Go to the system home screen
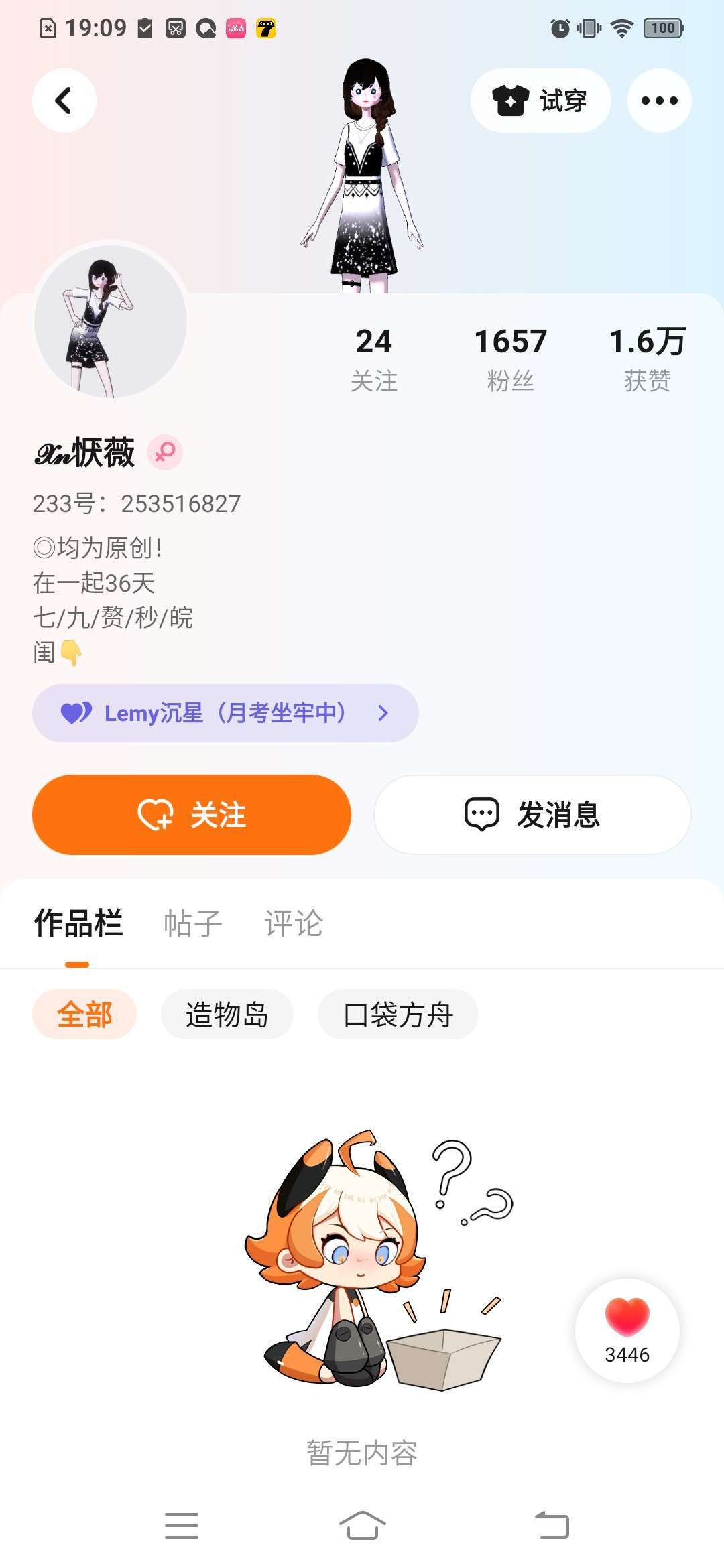This screenshot has height=1568, width=724. [362, 1526]
